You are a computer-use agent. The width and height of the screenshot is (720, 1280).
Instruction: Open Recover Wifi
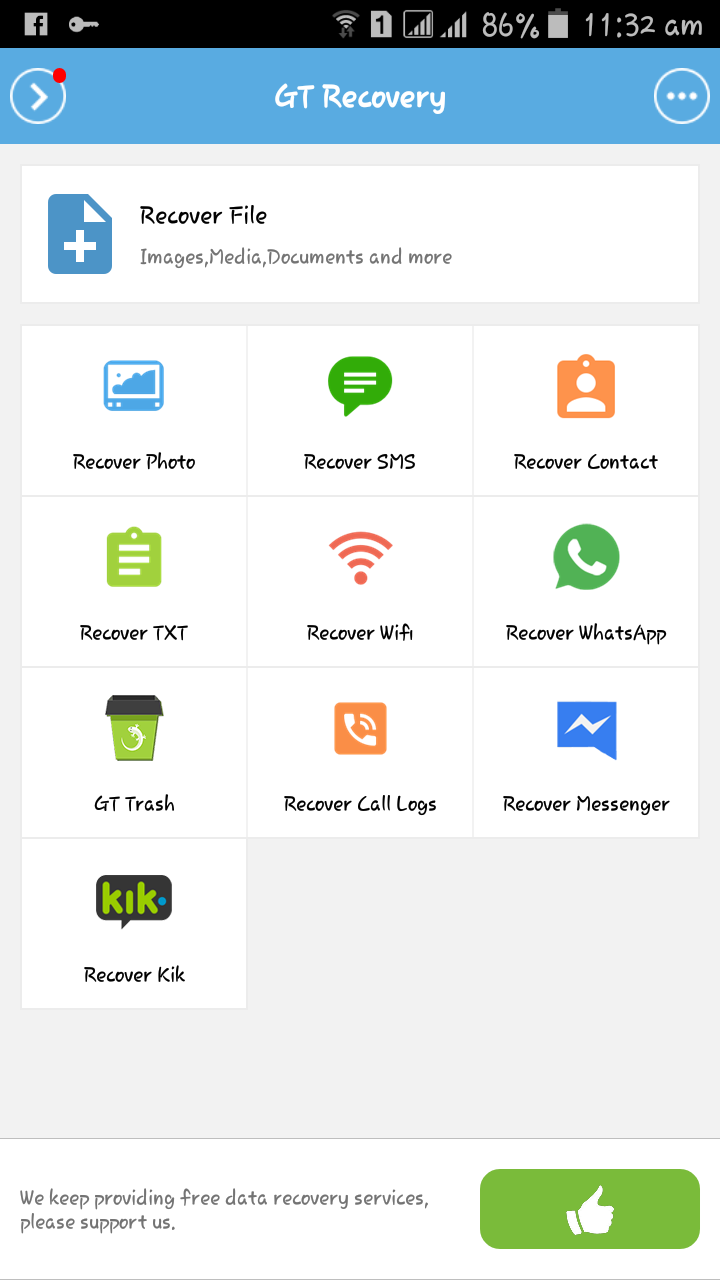pos(360,582)
